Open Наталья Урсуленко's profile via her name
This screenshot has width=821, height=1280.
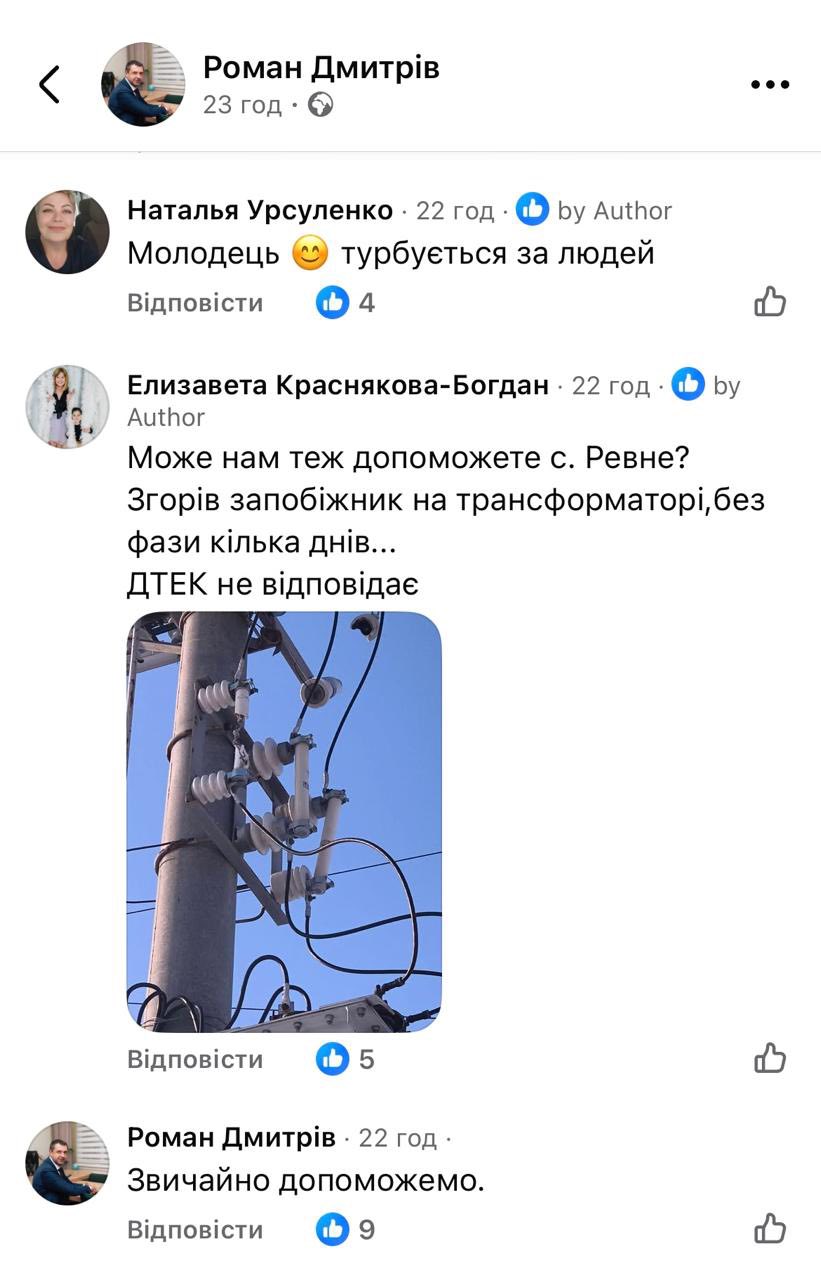pos(260,211)
